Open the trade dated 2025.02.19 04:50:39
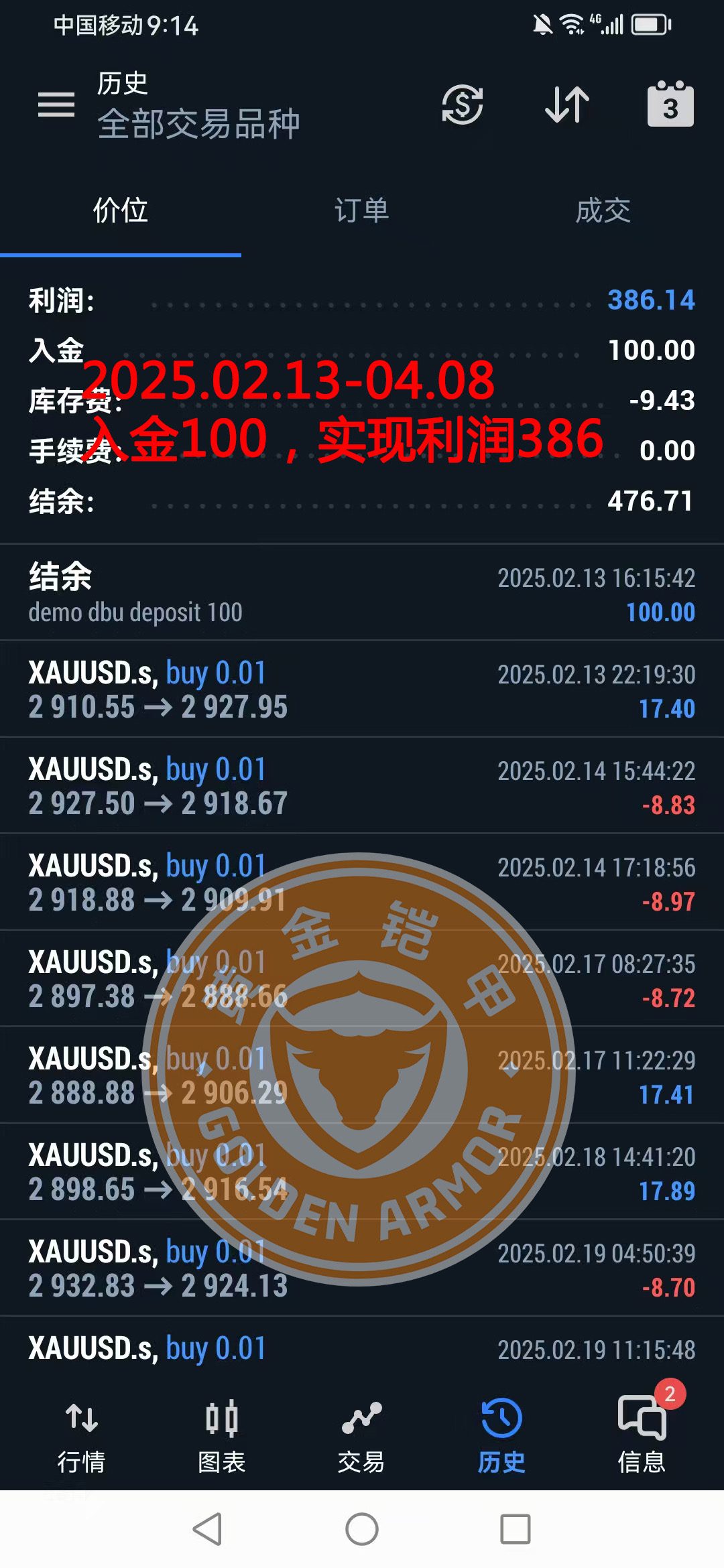The width and height of the screenshot is (724, 1568). pyautogui.click(x=362, y=1268)
